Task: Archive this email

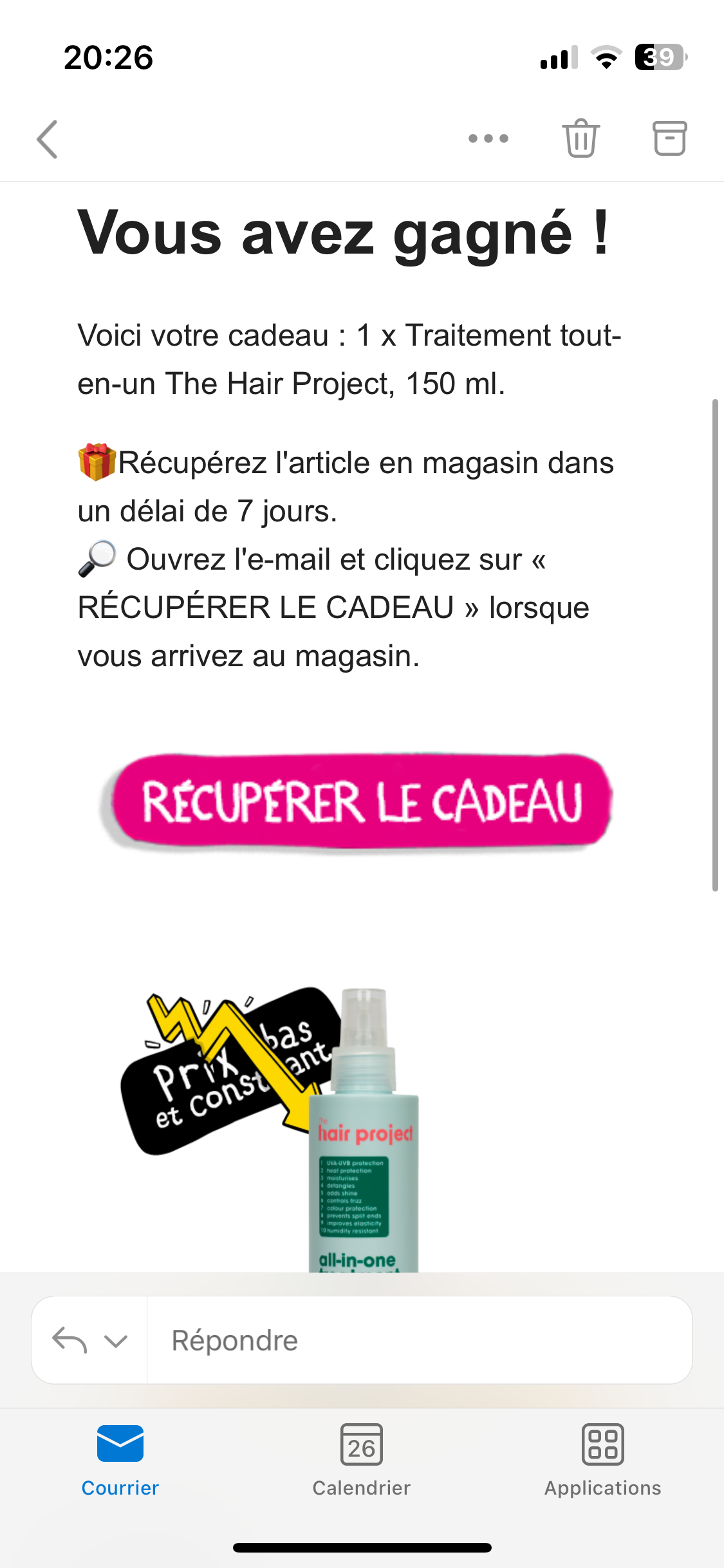Action: [x=670, y=138]
